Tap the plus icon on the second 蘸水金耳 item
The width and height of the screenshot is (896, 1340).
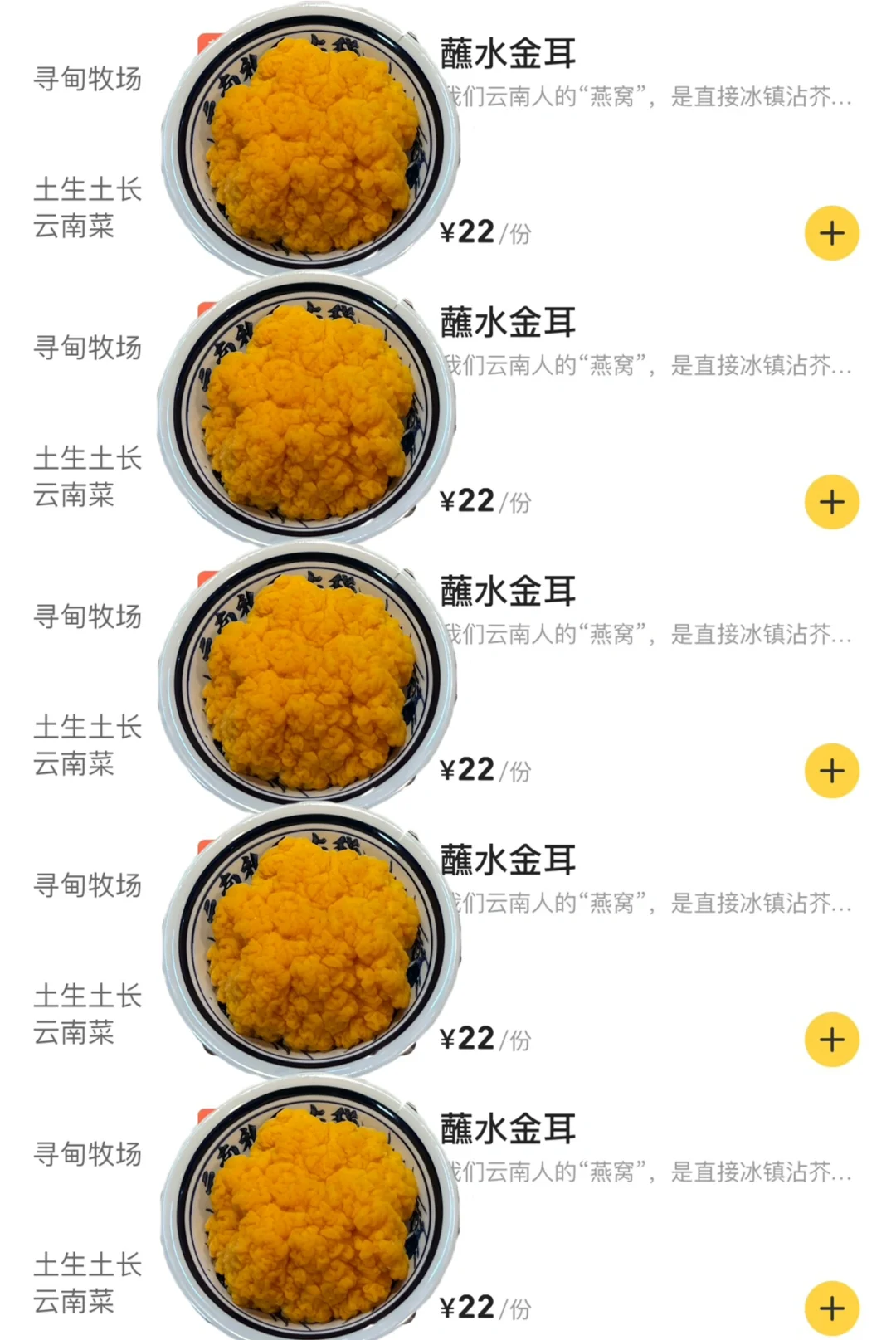tap(830, 503)
